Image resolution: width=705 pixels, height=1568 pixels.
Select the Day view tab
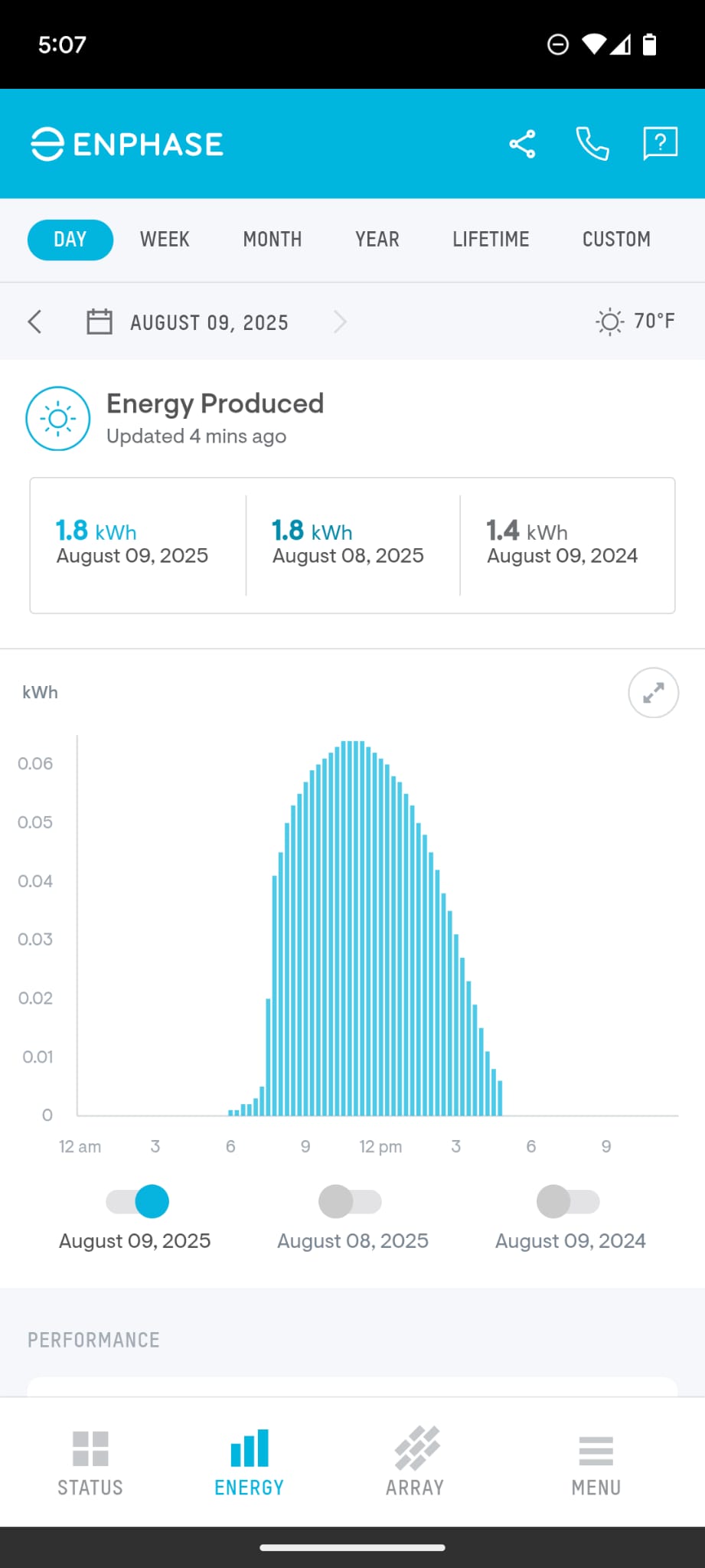click(70, 240)
